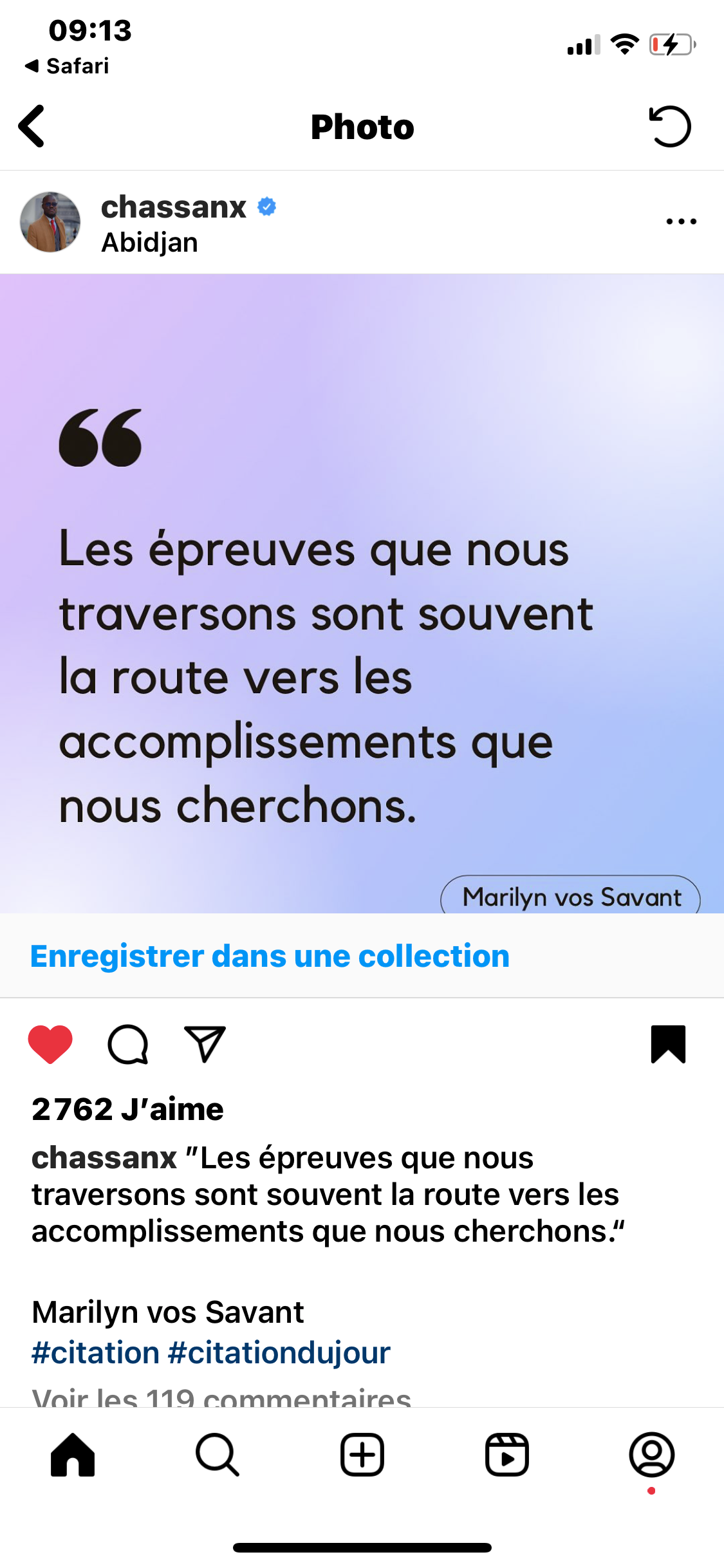The width and height of the screenshot is (724, 1568).
Task: Open the three-dot options for chassanx's post
Action: click(681, 221)
